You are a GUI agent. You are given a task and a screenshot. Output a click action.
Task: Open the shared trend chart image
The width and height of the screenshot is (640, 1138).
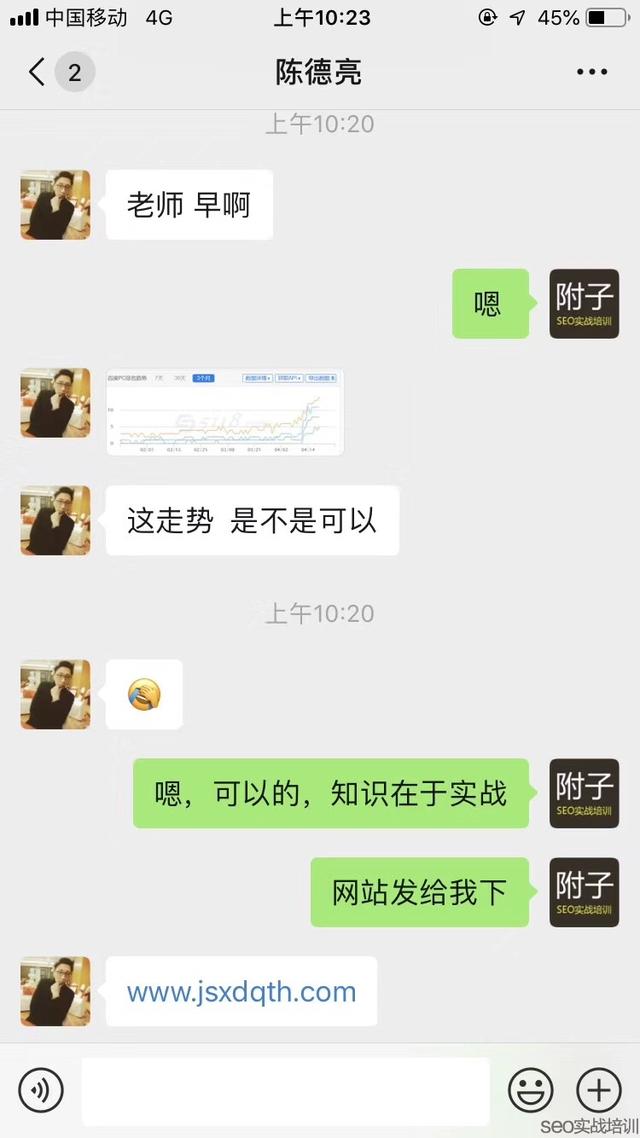coord(225,412)
